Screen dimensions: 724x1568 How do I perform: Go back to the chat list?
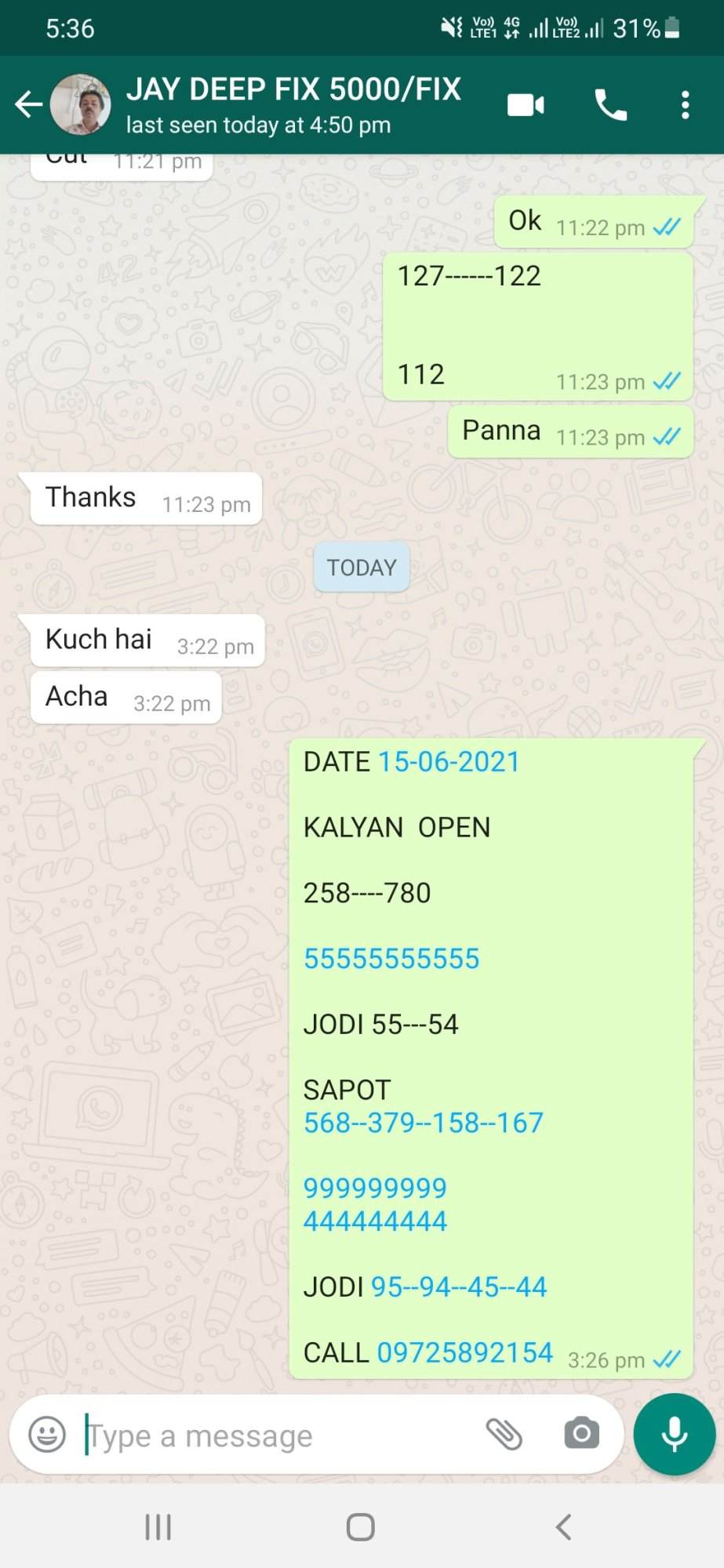(x=28, y=104)
